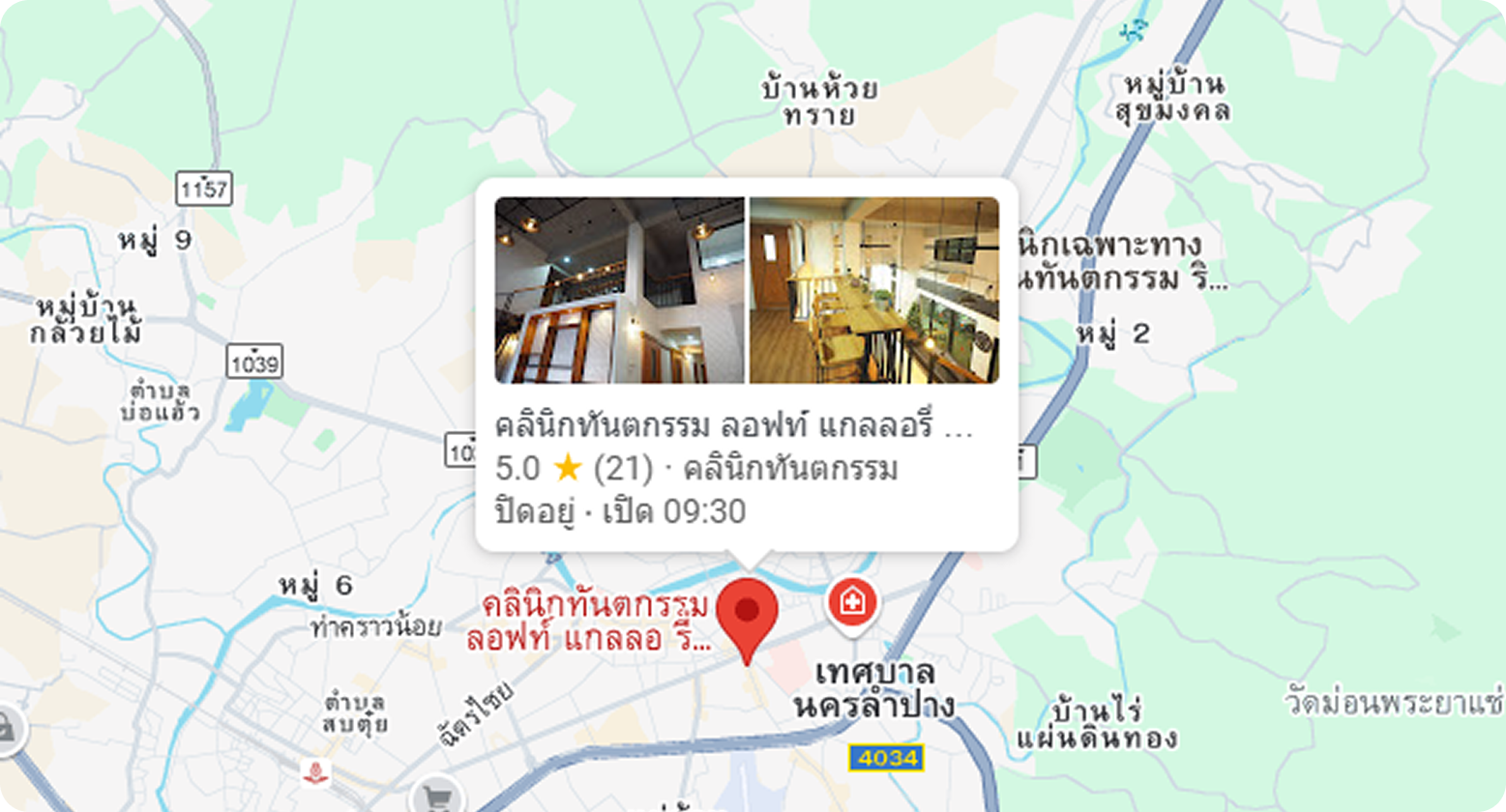Tap the red temple marker near ตำบลสบตุ๋ย

click(x=315, y=770)
